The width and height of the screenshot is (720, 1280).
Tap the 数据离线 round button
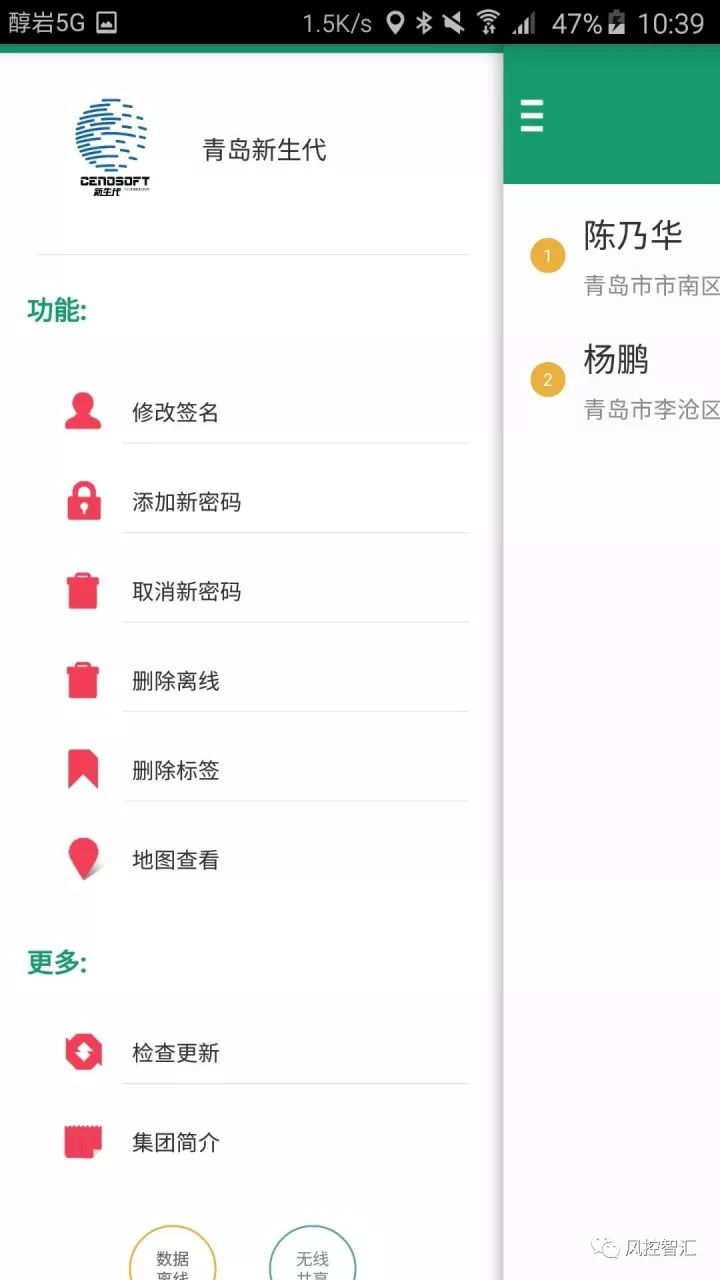tap(172, 1260)
